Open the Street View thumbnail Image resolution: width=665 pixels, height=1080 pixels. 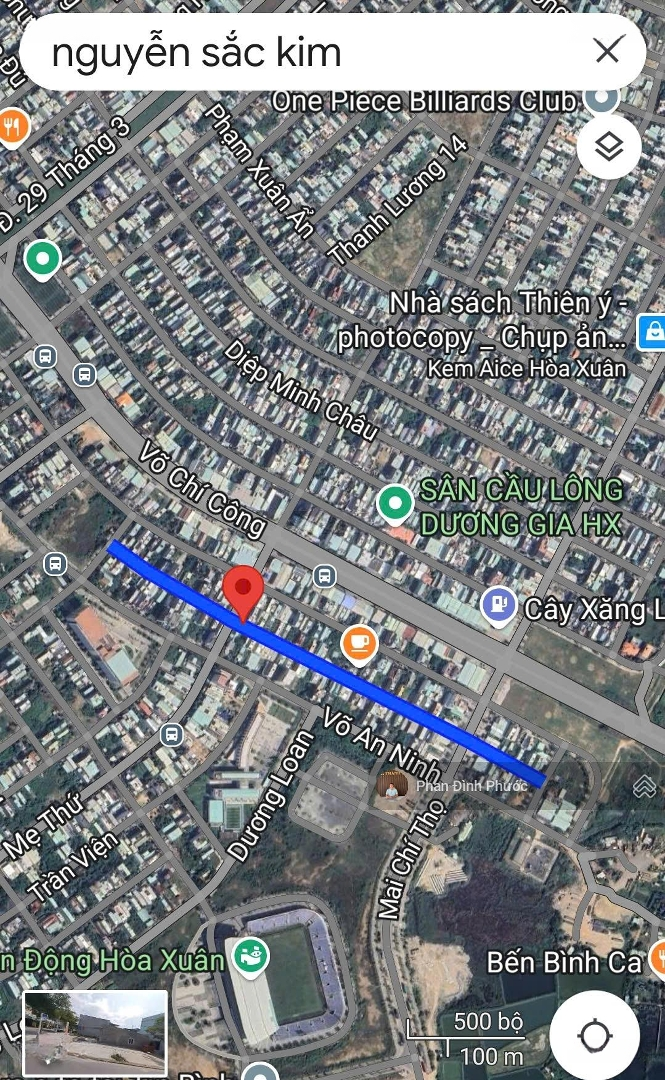point(95,1033)
